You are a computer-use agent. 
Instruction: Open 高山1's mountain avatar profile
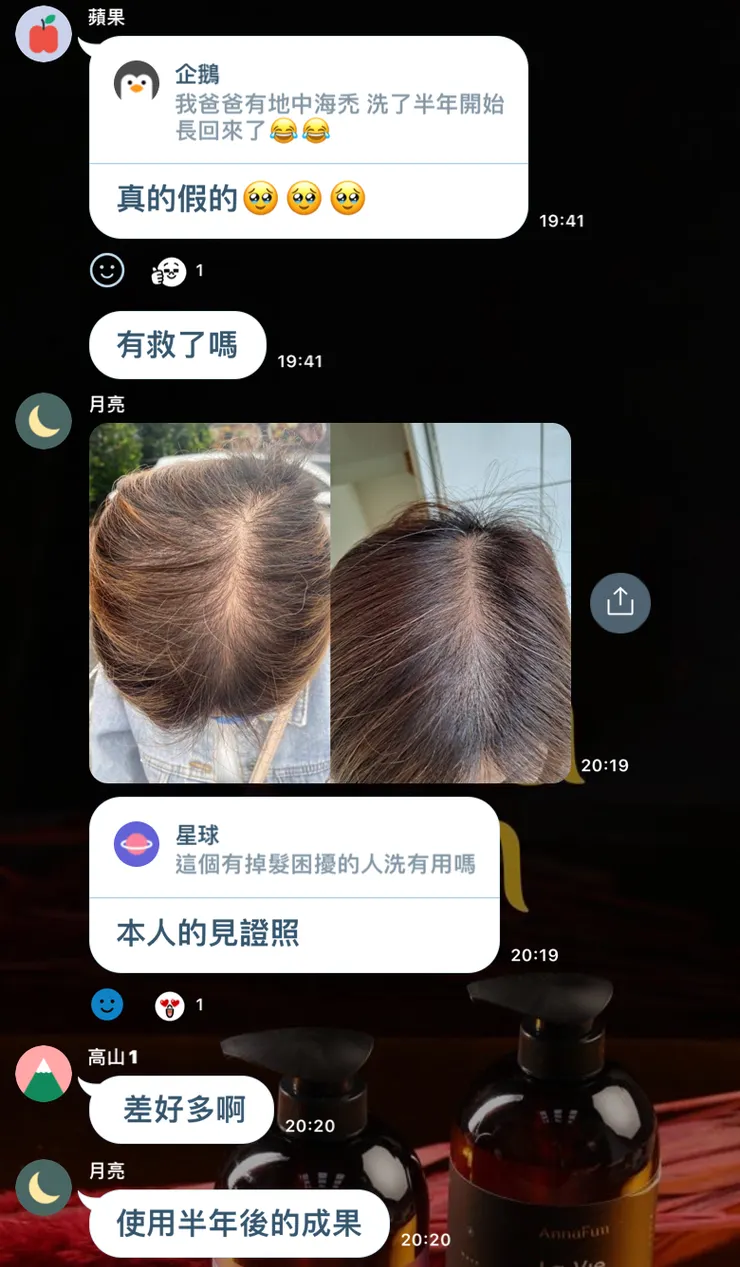point(43,1071)
